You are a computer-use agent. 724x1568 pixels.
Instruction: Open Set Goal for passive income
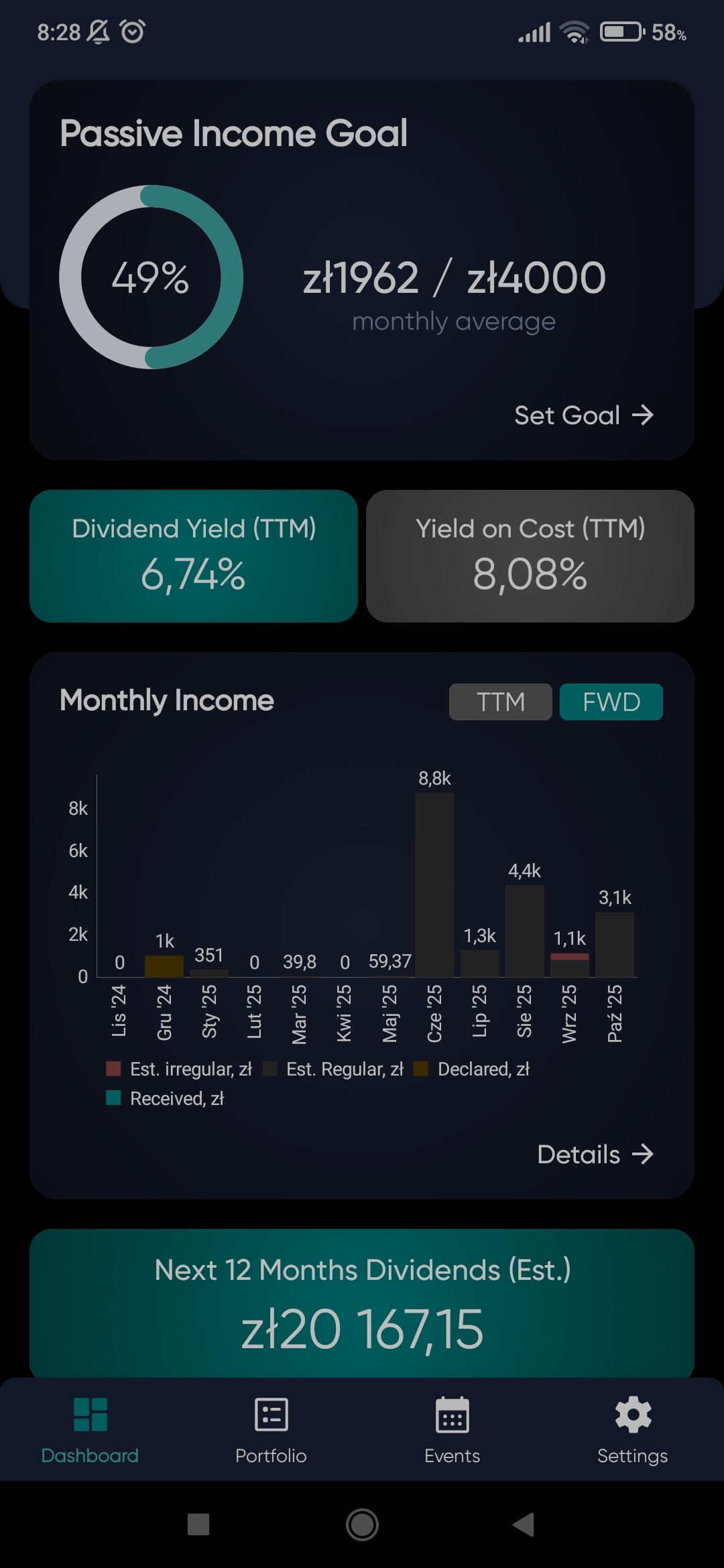(x=583, y=415)
